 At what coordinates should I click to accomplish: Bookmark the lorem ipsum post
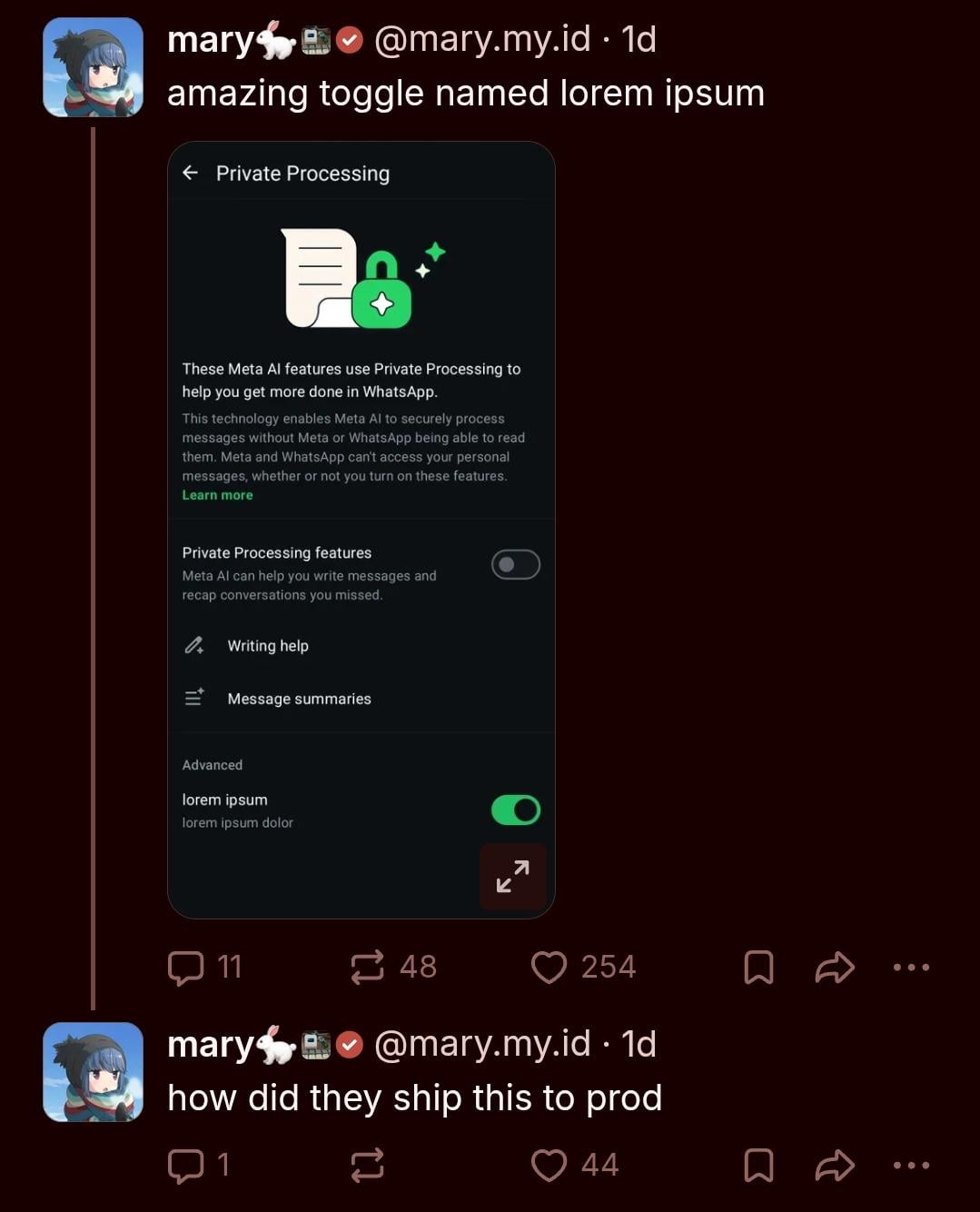tap(758, 968)
